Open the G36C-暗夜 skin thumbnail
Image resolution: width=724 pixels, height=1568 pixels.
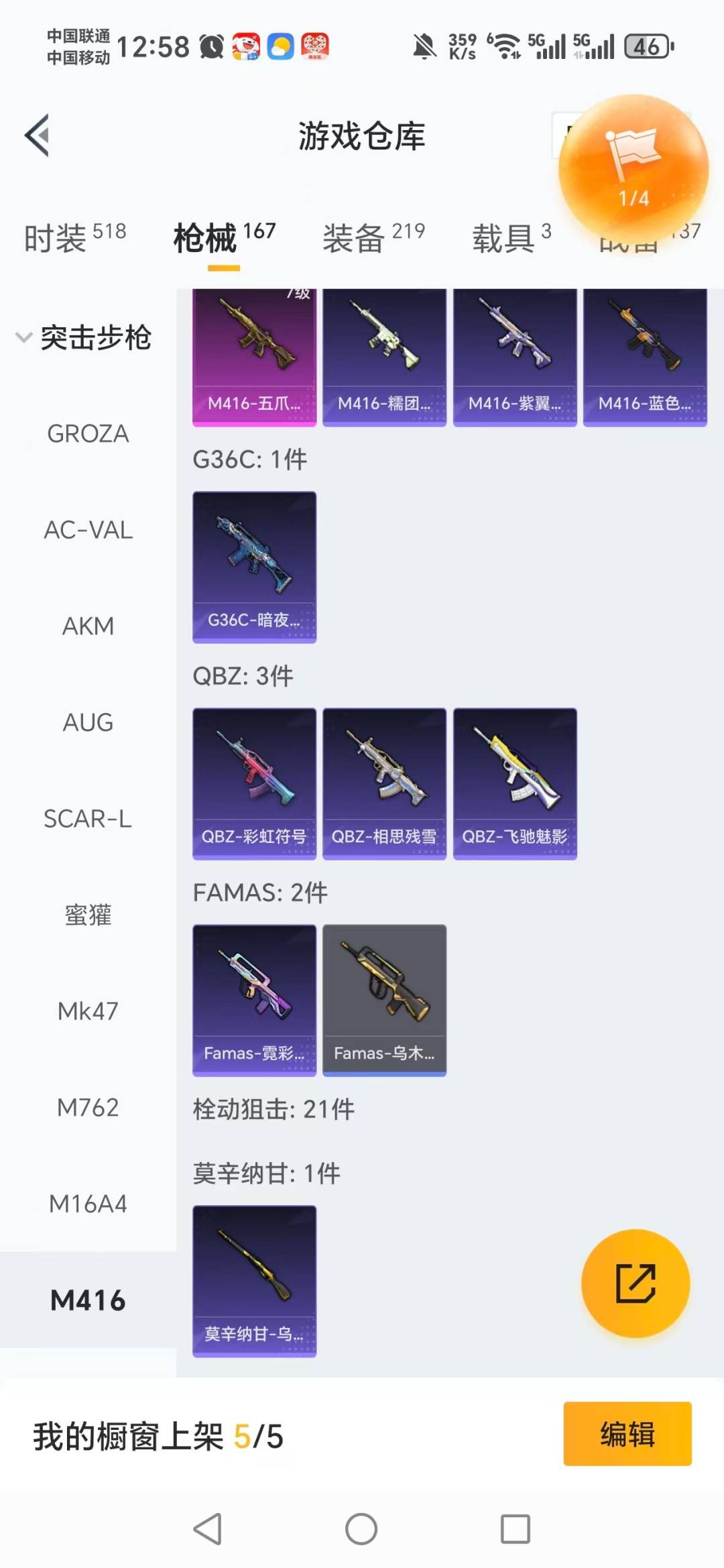click(x=253, y=567)
